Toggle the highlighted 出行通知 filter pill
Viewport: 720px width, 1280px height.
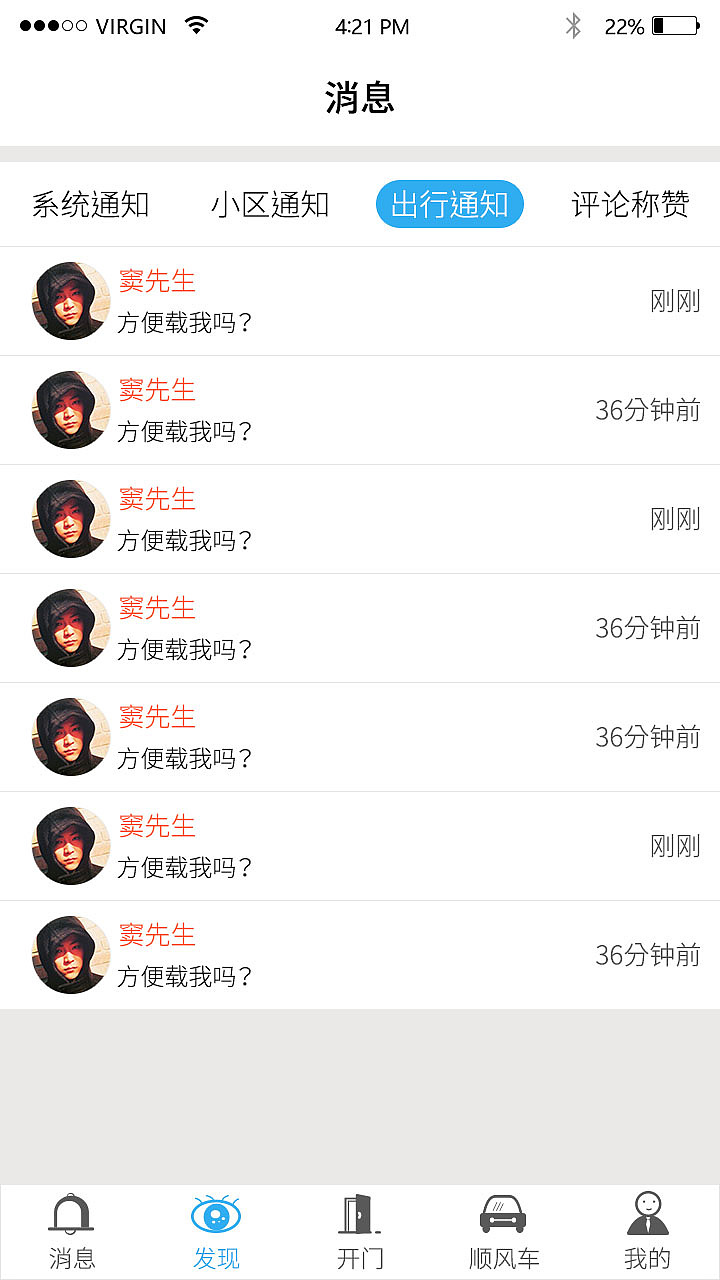point(449,204)
